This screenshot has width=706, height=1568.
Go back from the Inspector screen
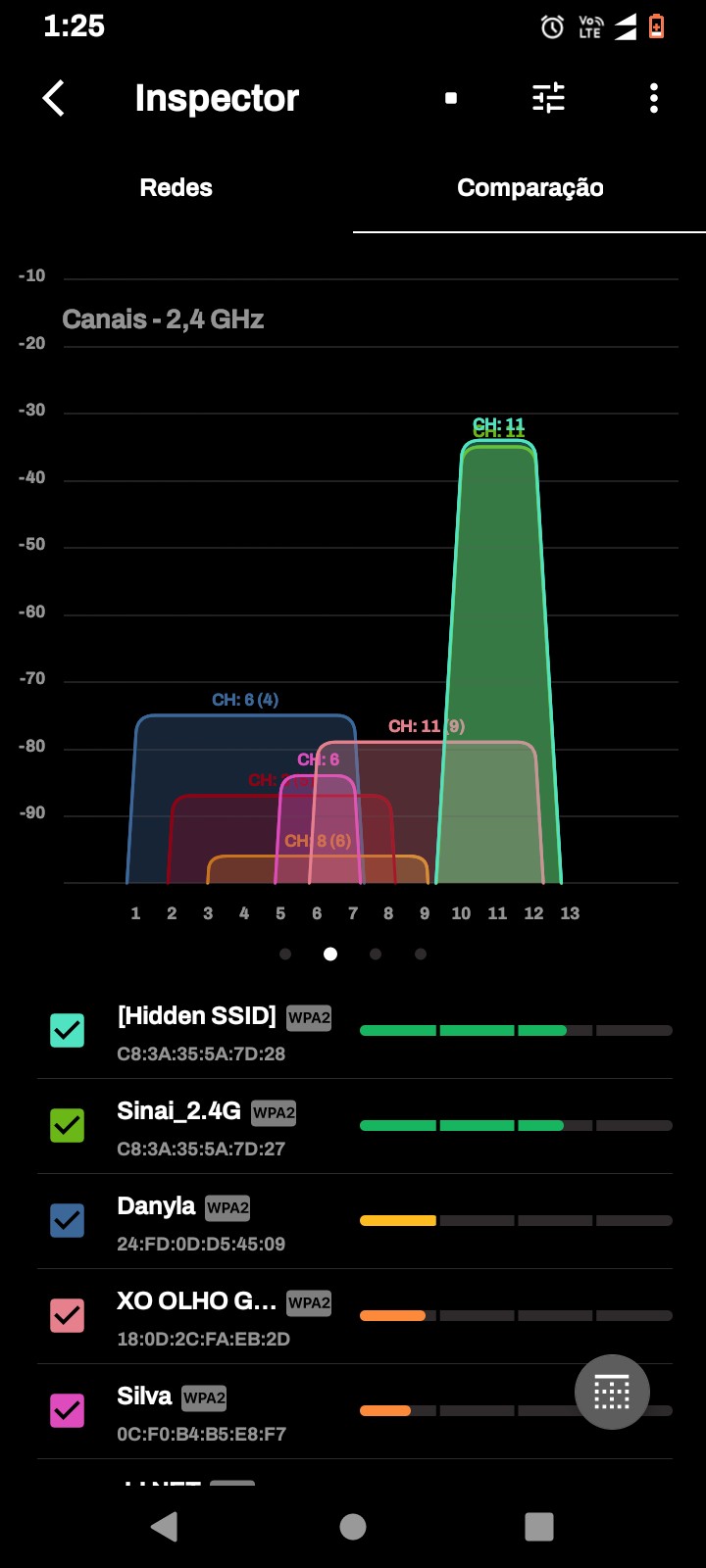54,98
